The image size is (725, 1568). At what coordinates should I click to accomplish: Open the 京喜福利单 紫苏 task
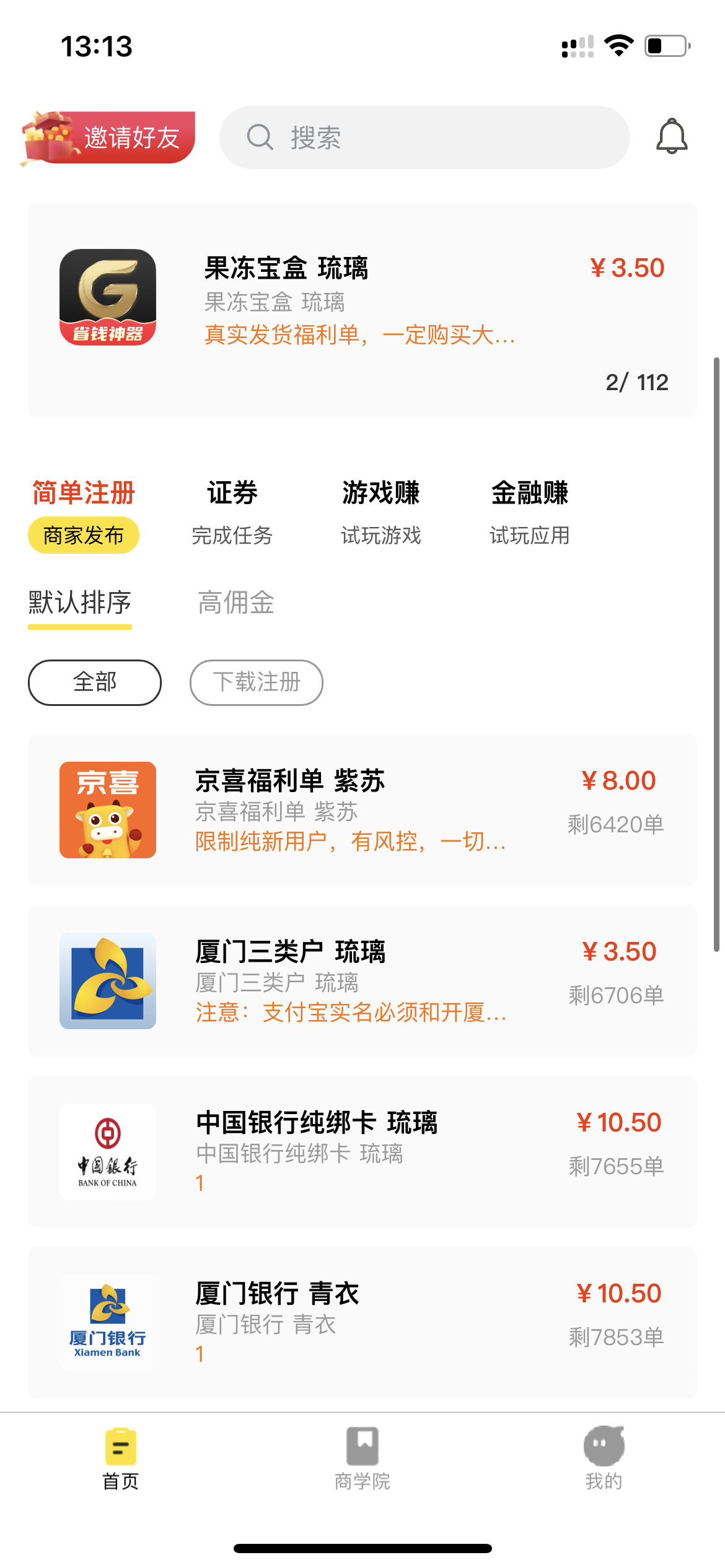362,810
